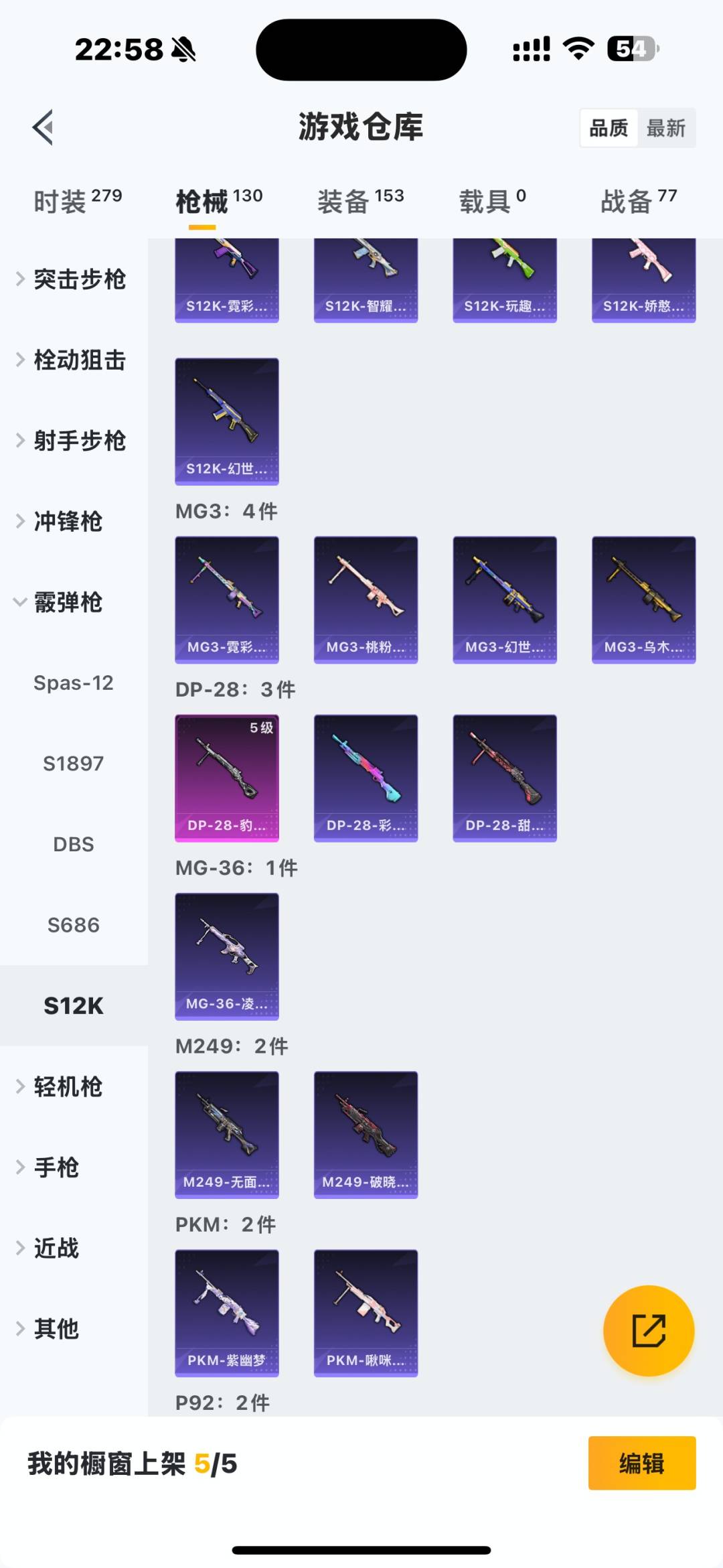
Task: Open the PKM-紫幽梦 skin tile
Action: [227, 1312]
